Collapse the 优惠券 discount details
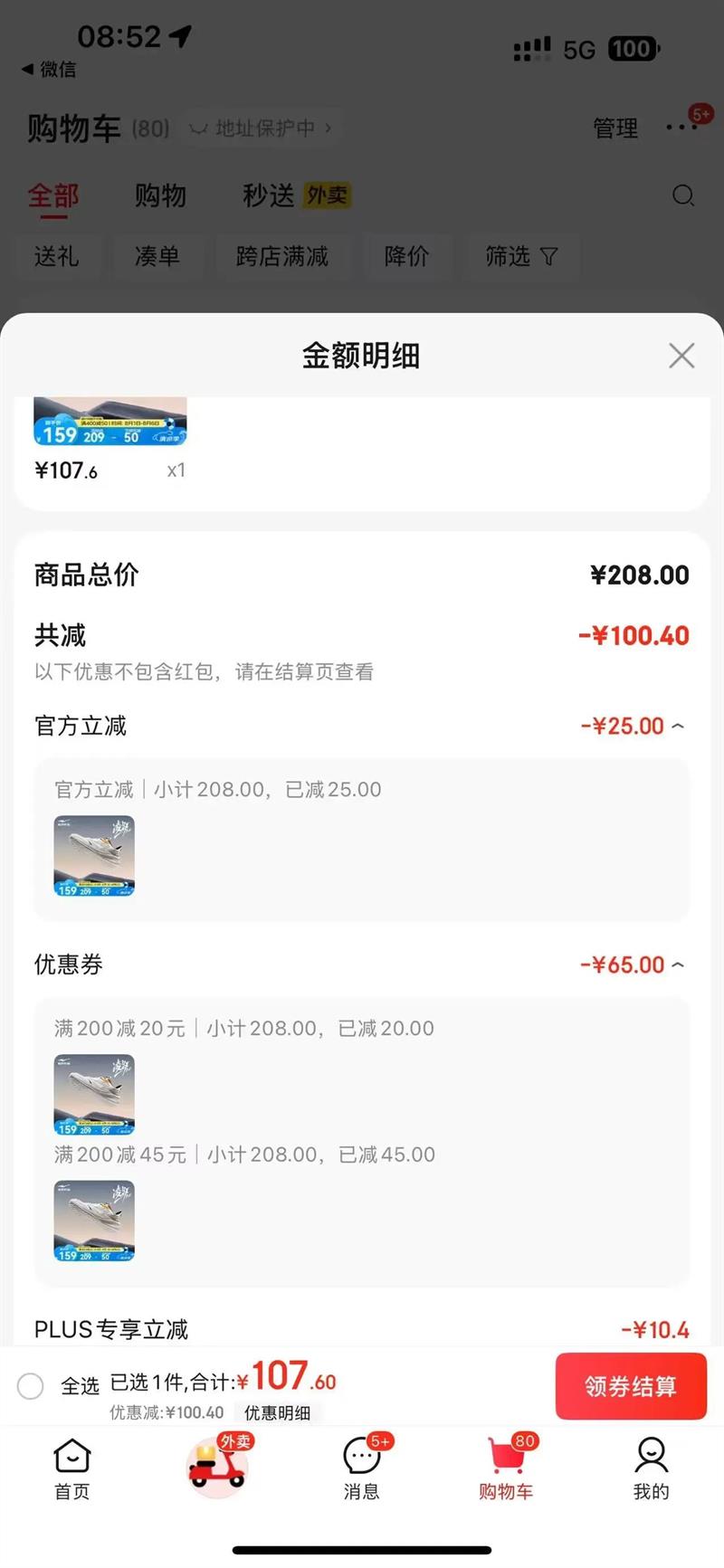Image resolution: width=724 pixels, height=1568 pixels. click(678, 965)
